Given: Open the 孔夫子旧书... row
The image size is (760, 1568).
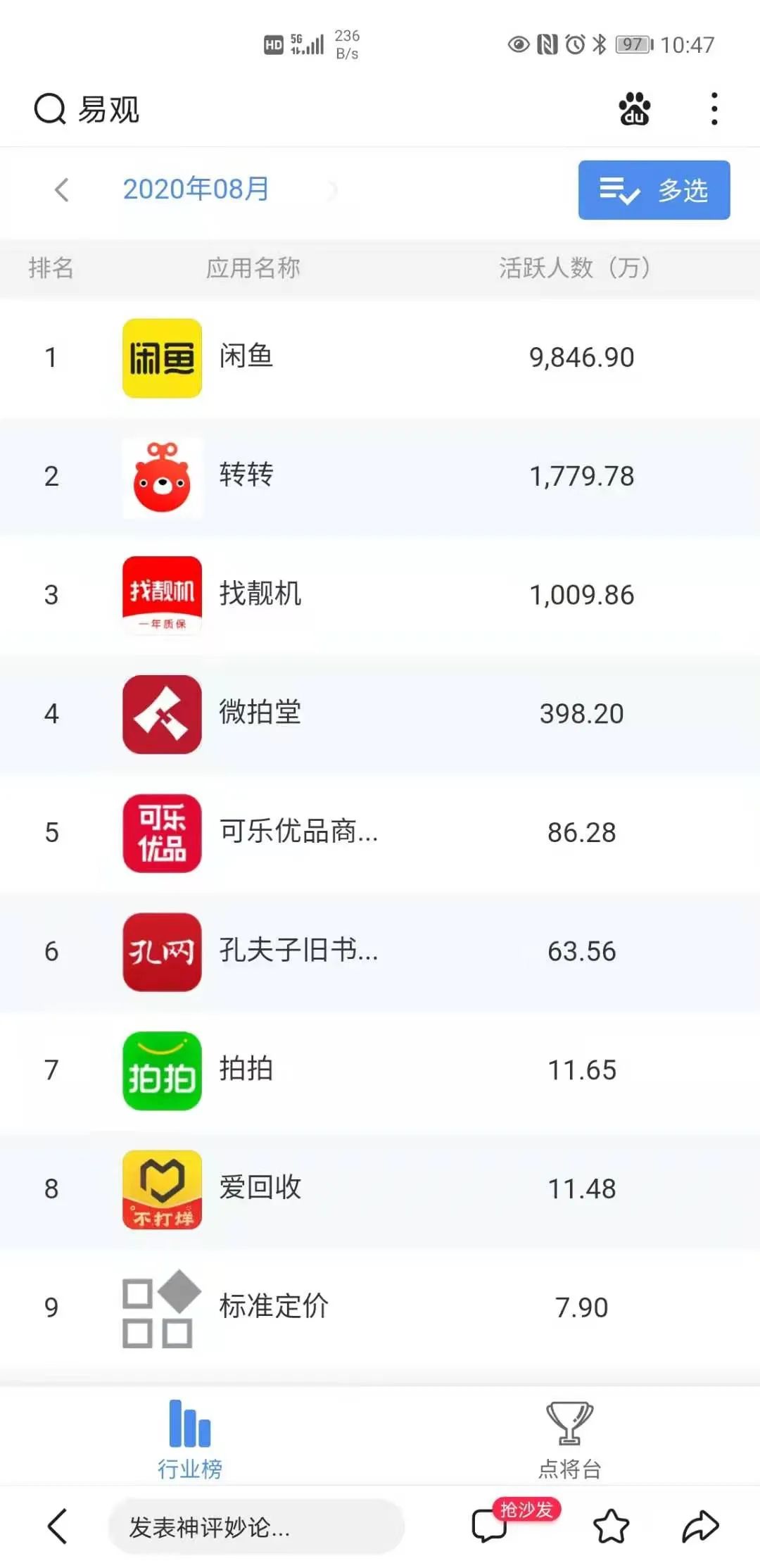Looking at the screenshot, I should (x=298, y=951).
